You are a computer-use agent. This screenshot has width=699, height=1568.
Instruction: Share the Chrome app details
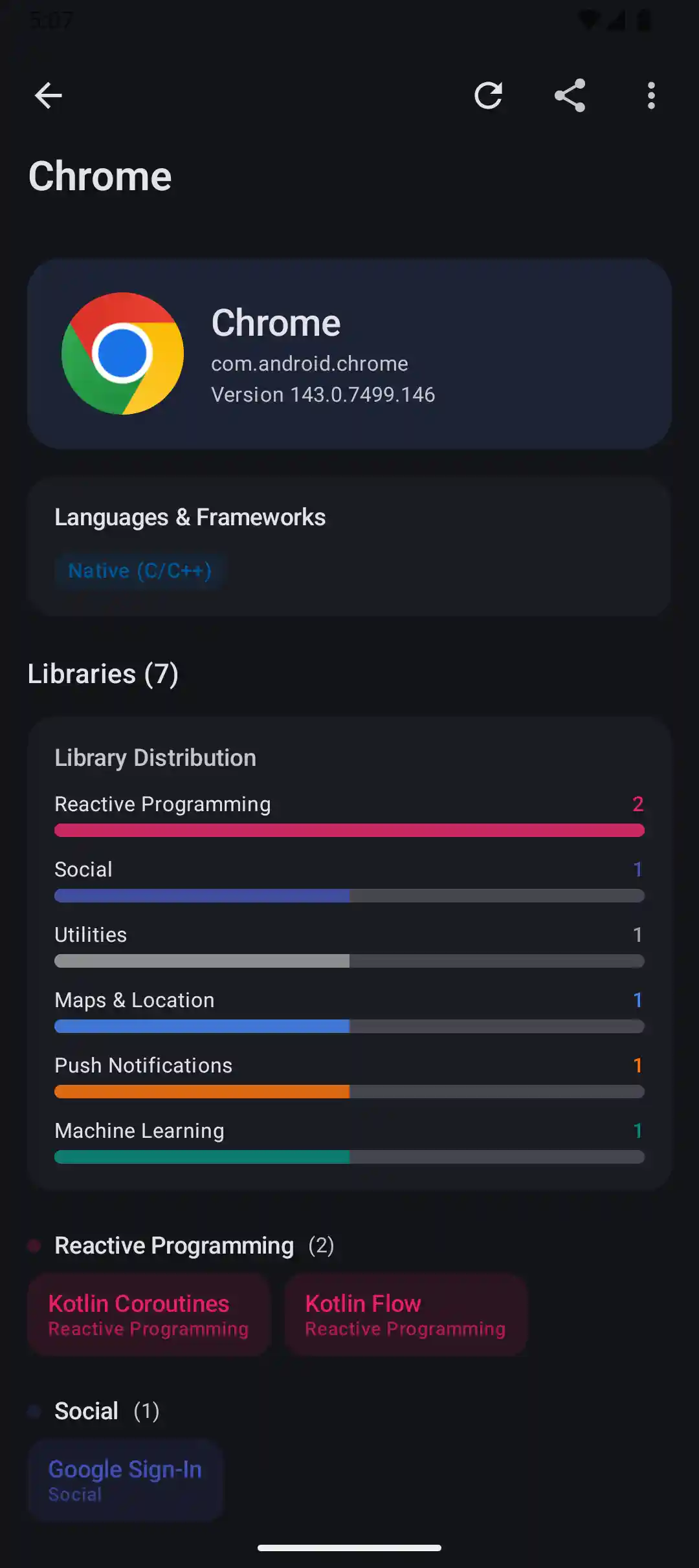(570, 96)
